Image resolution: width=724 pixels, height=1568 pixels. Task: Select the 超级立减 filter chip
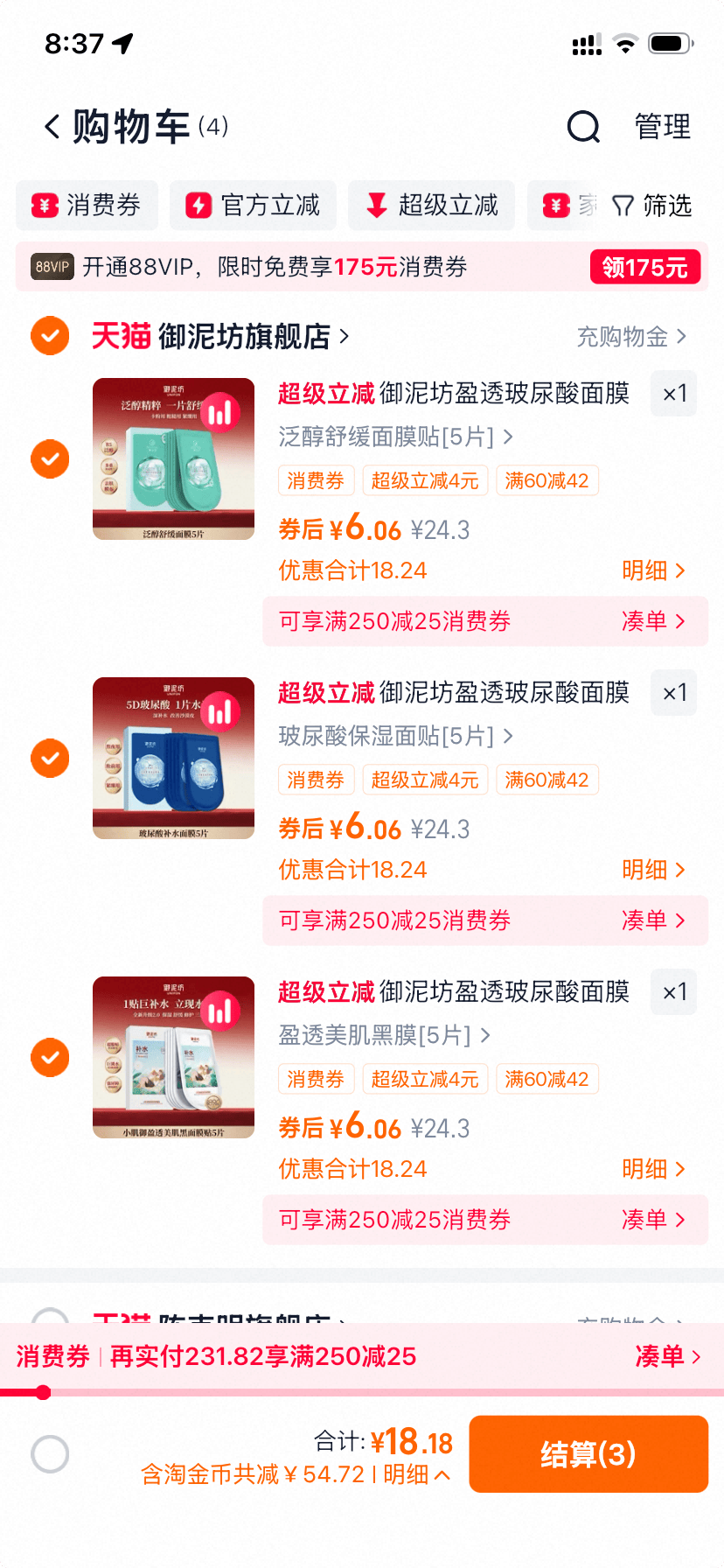[431, 206]
